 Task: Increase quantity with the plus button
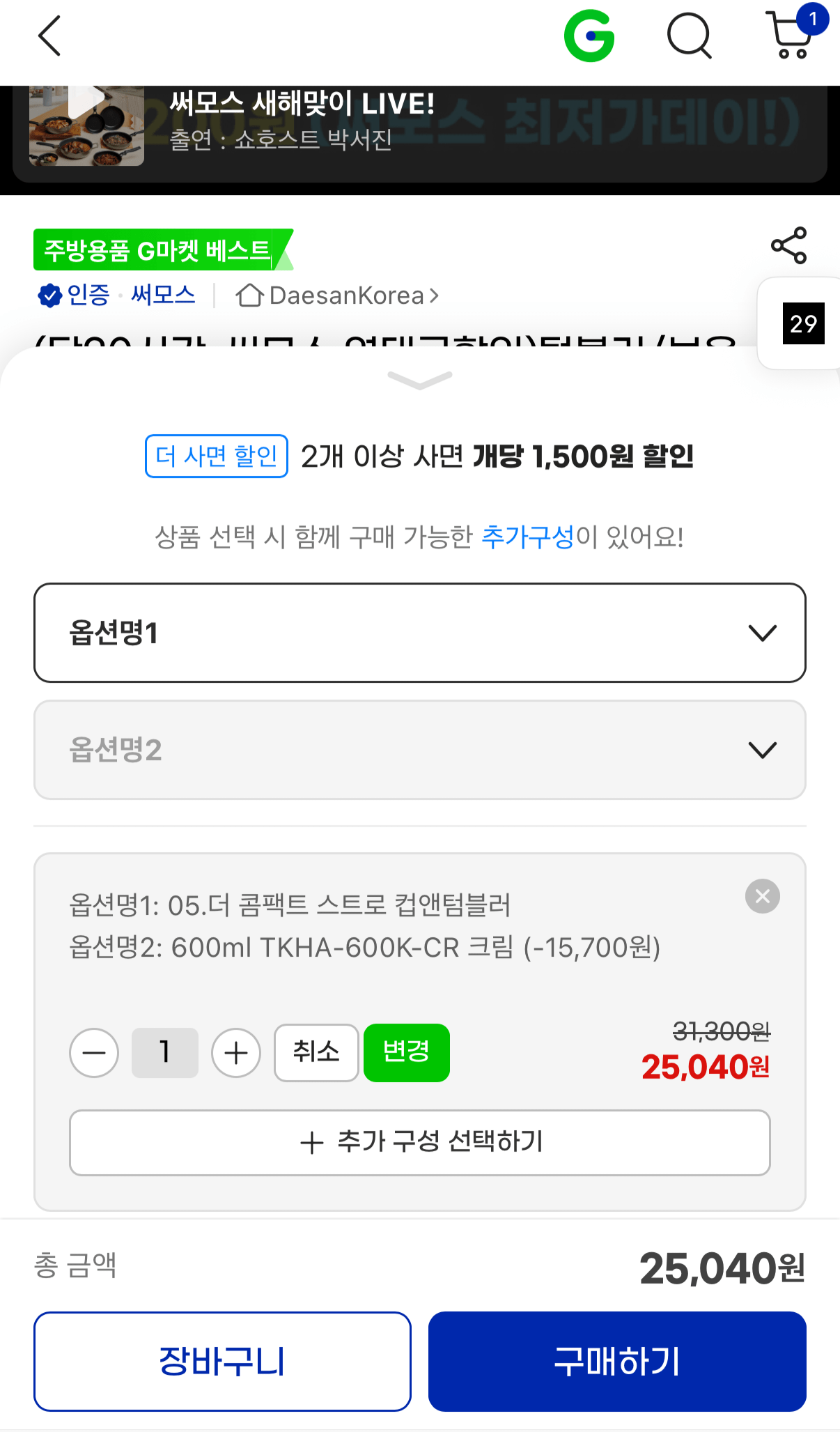pos(235,1052)
